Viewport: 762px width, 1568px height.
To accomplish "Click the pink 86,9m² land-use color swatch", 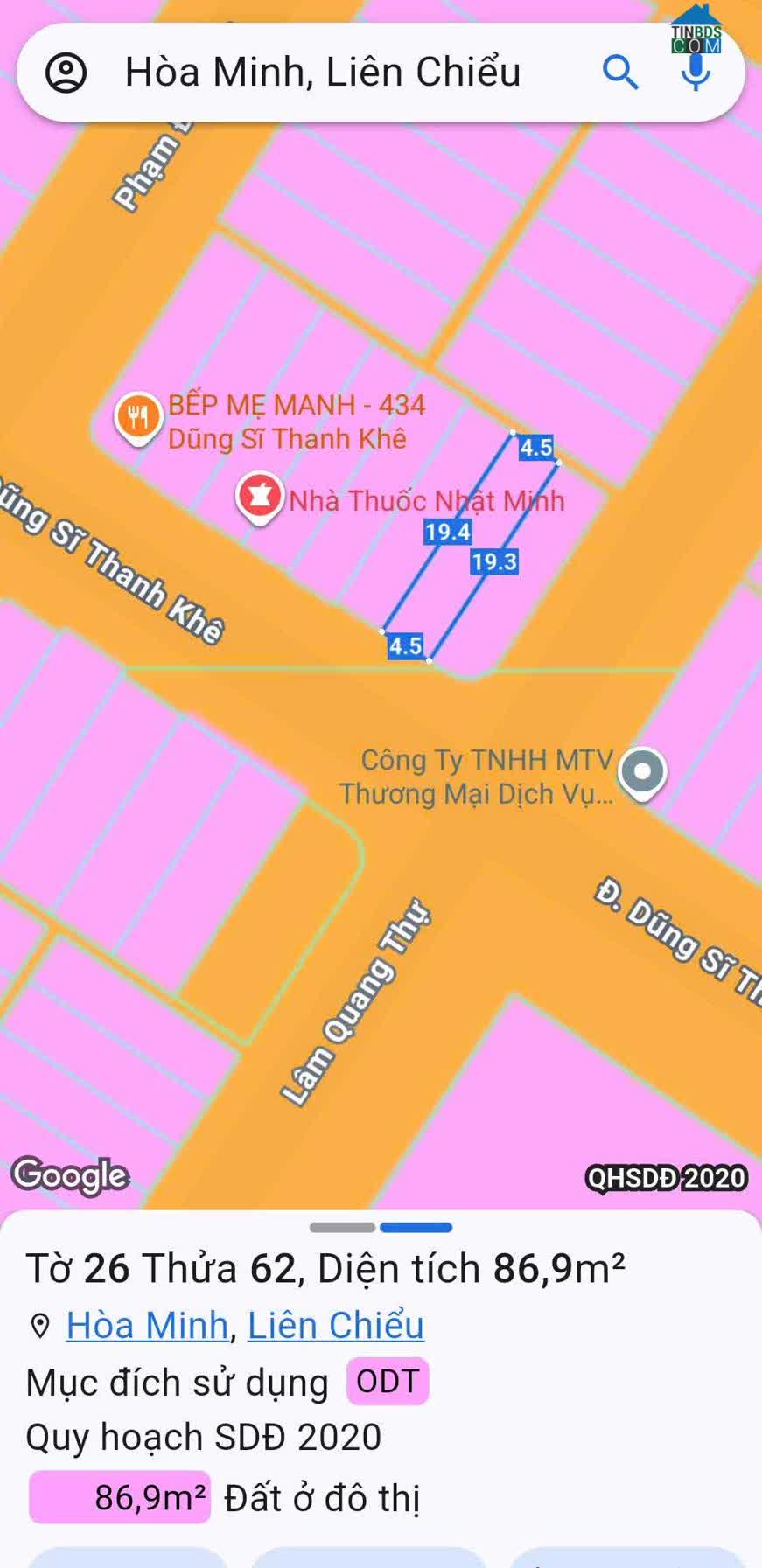I will (x=120, y=1499).
